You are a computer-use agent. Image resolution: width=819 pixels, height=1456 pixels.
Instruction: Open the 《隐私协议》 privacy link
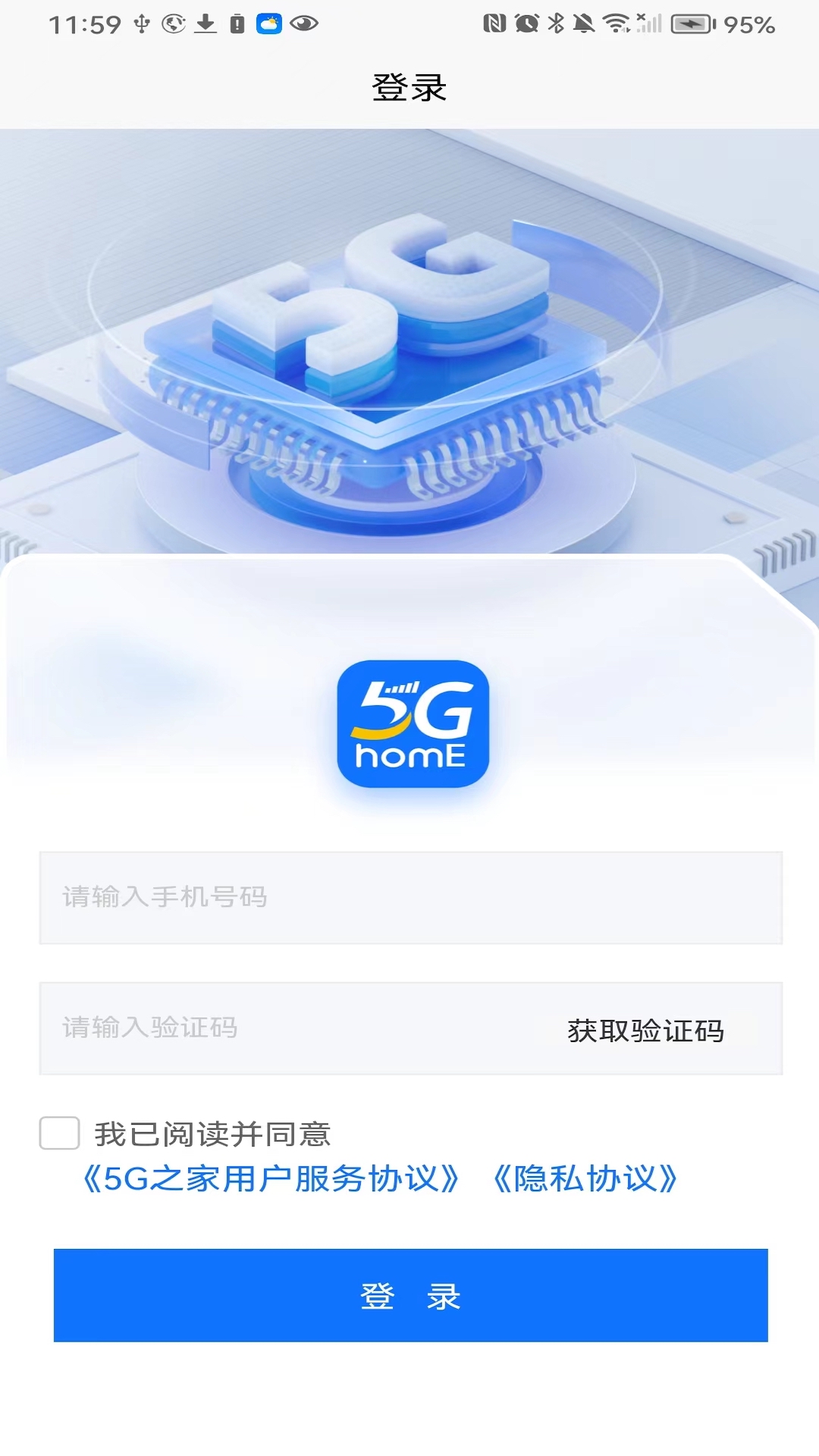[585, 1178]
